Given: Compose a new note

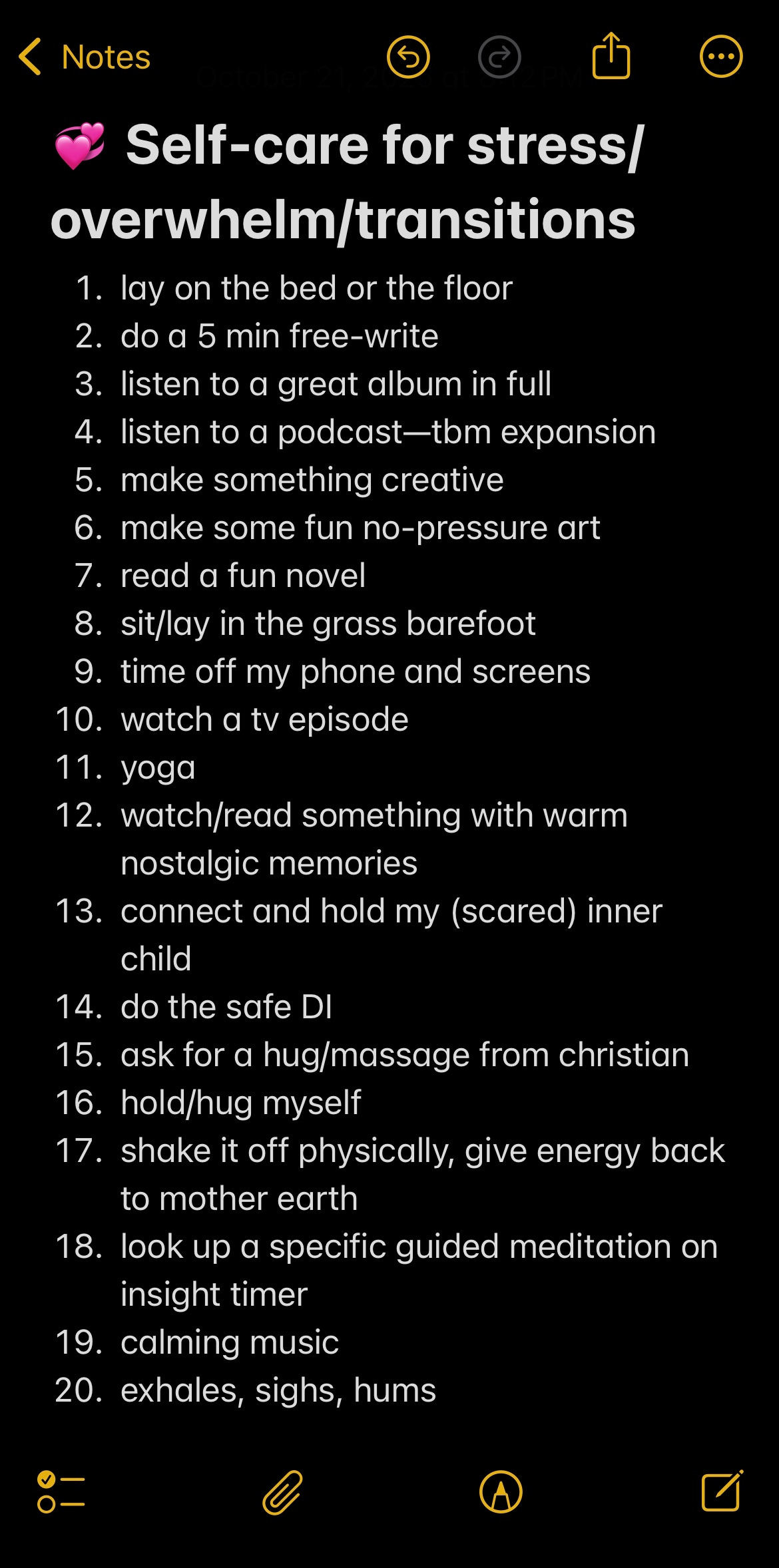Looking at the screenshot, I should [722, 1491].
